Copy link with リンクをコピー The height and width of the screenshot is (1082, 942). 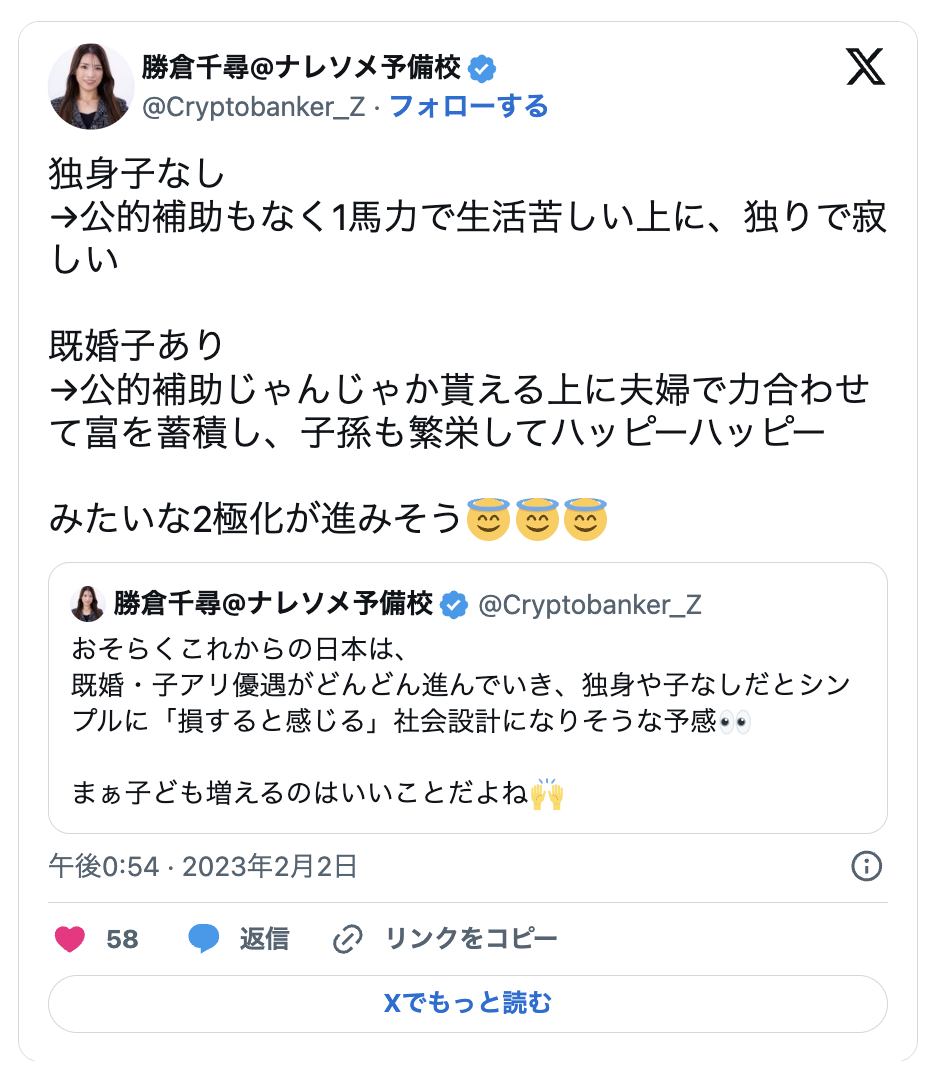tap(446, 939)
